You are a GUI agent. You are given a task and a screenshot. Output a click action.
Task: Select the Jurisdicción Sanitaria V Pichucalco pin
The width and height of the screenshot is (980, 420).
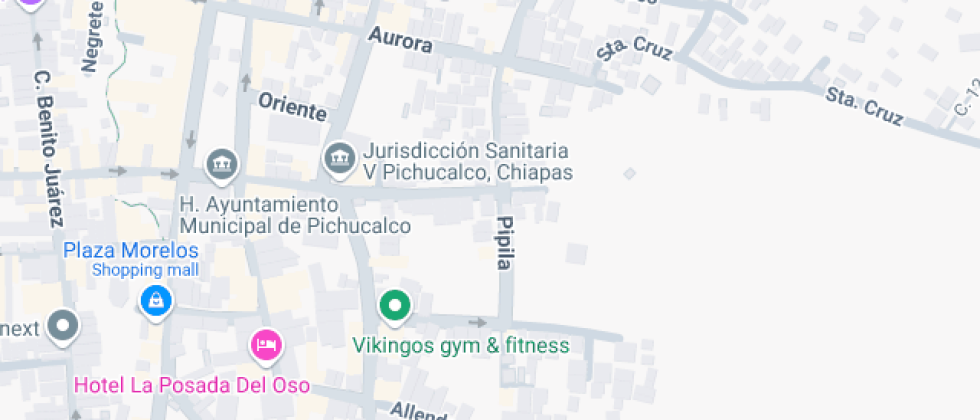point(340,157)
